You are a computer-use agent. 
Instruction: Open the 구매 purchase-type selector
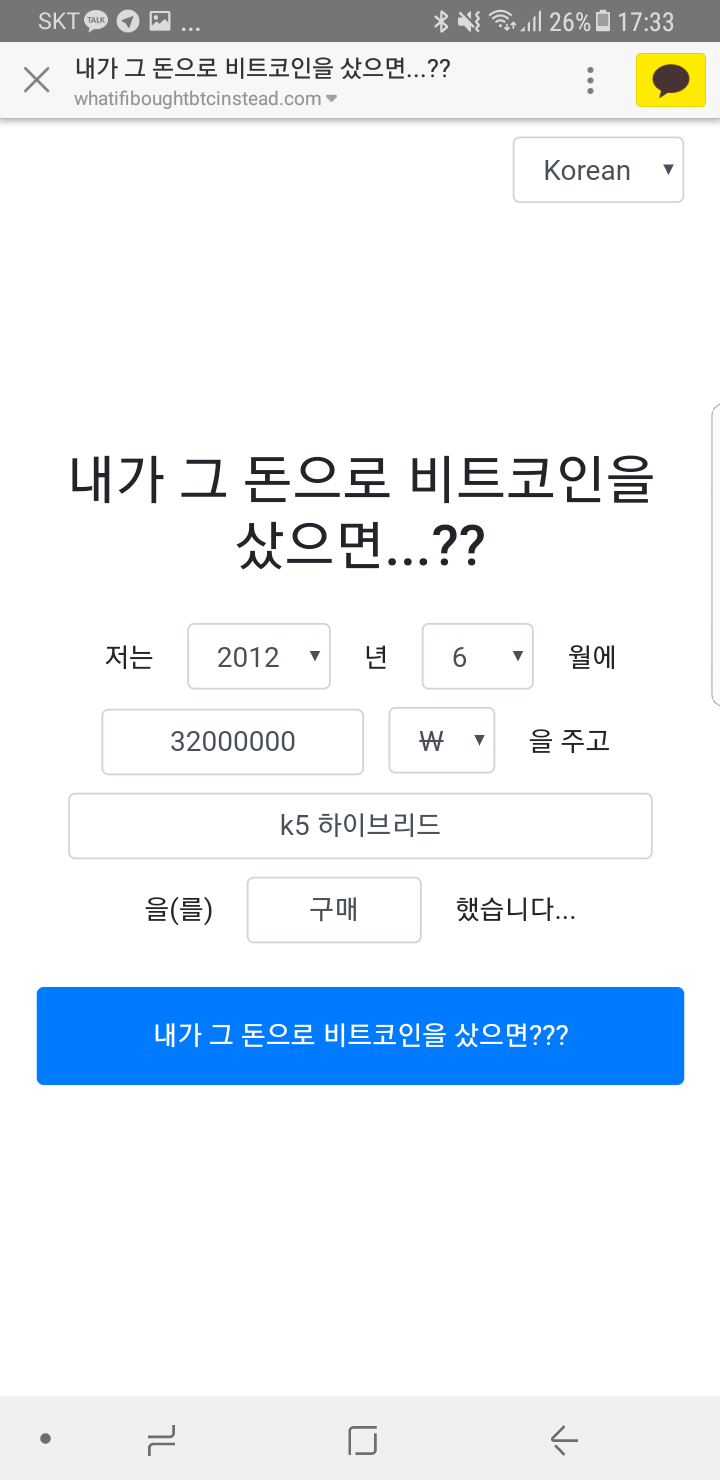click(x=333, y=910)
